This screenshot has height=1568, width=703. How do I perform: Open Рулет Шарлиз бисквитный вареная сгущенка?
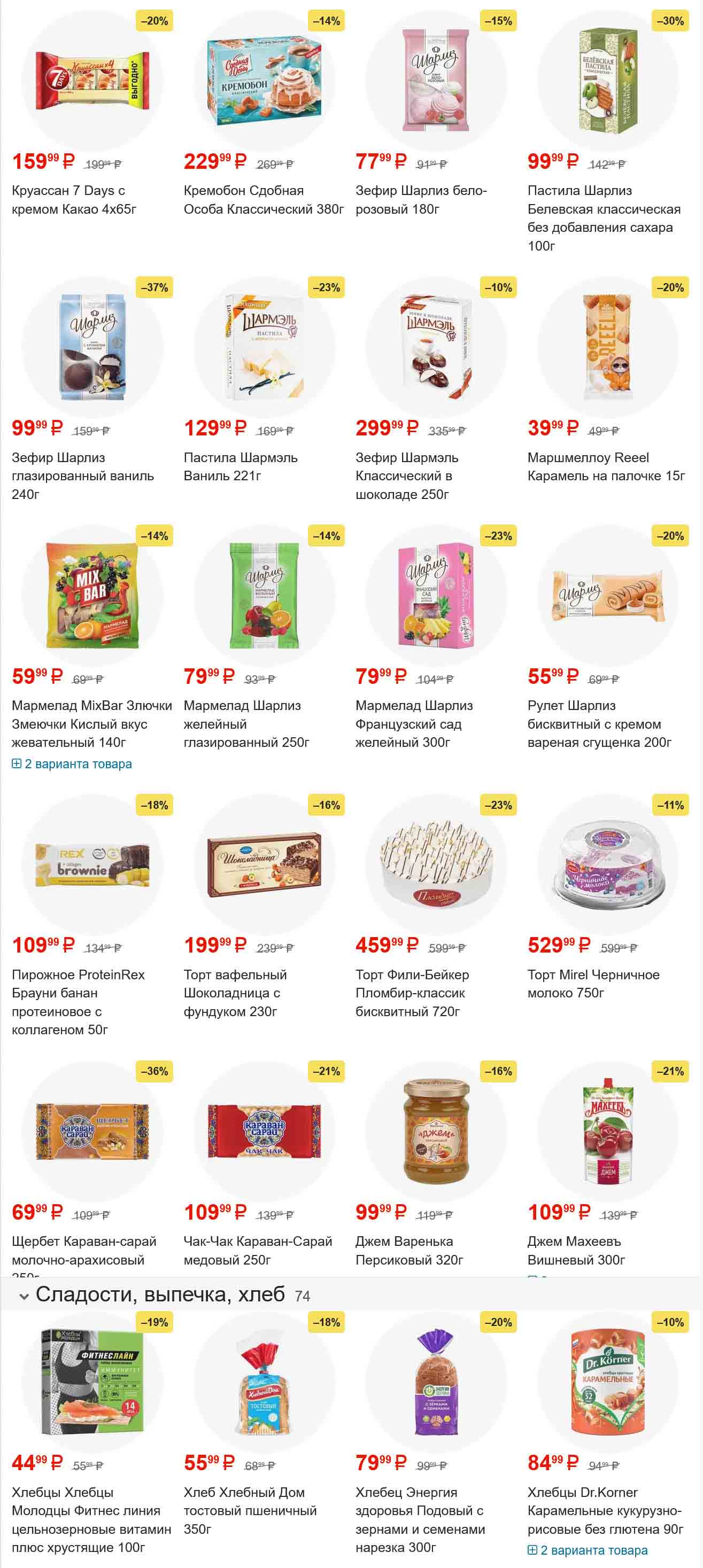(x=607, y=595)
